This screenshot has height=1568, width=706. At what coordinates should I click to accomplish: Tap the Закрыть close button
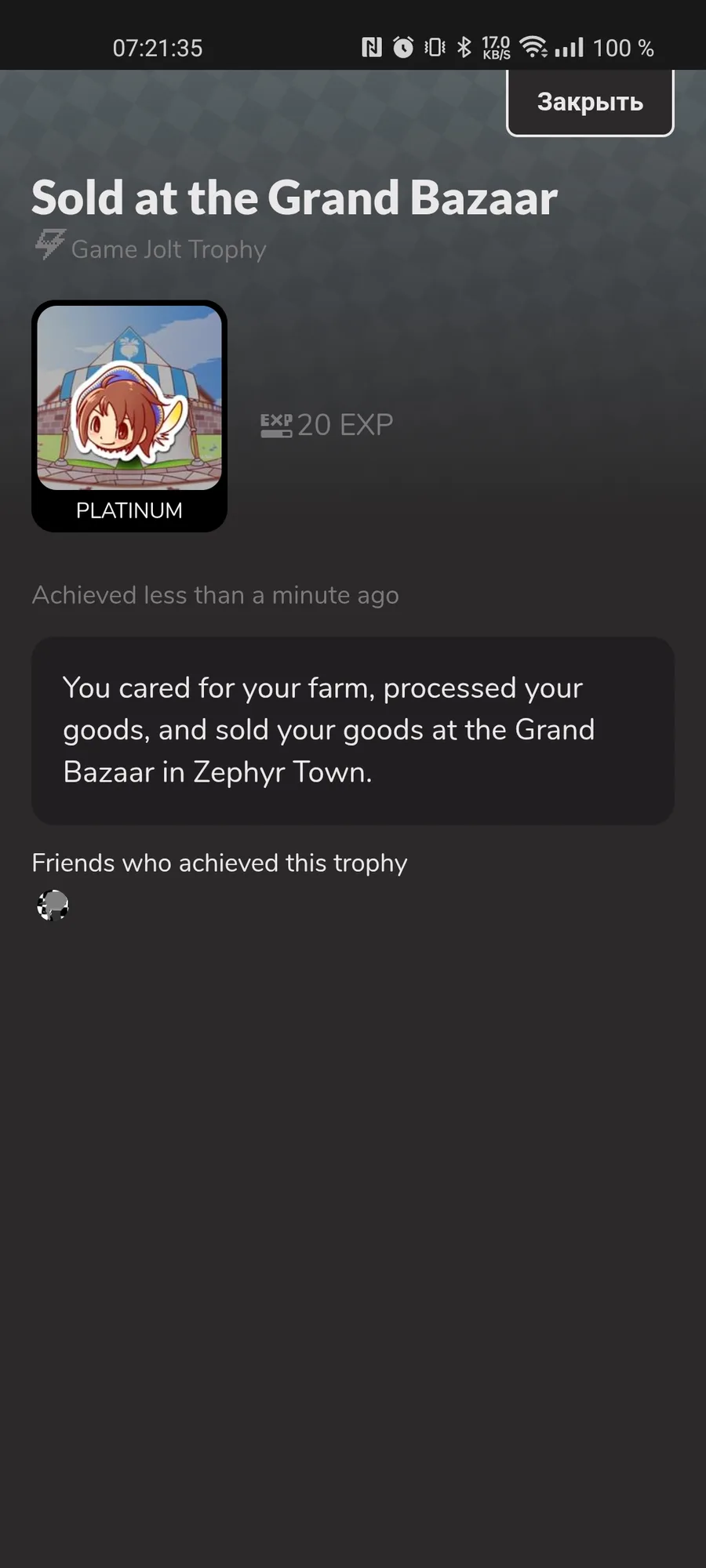590,102
